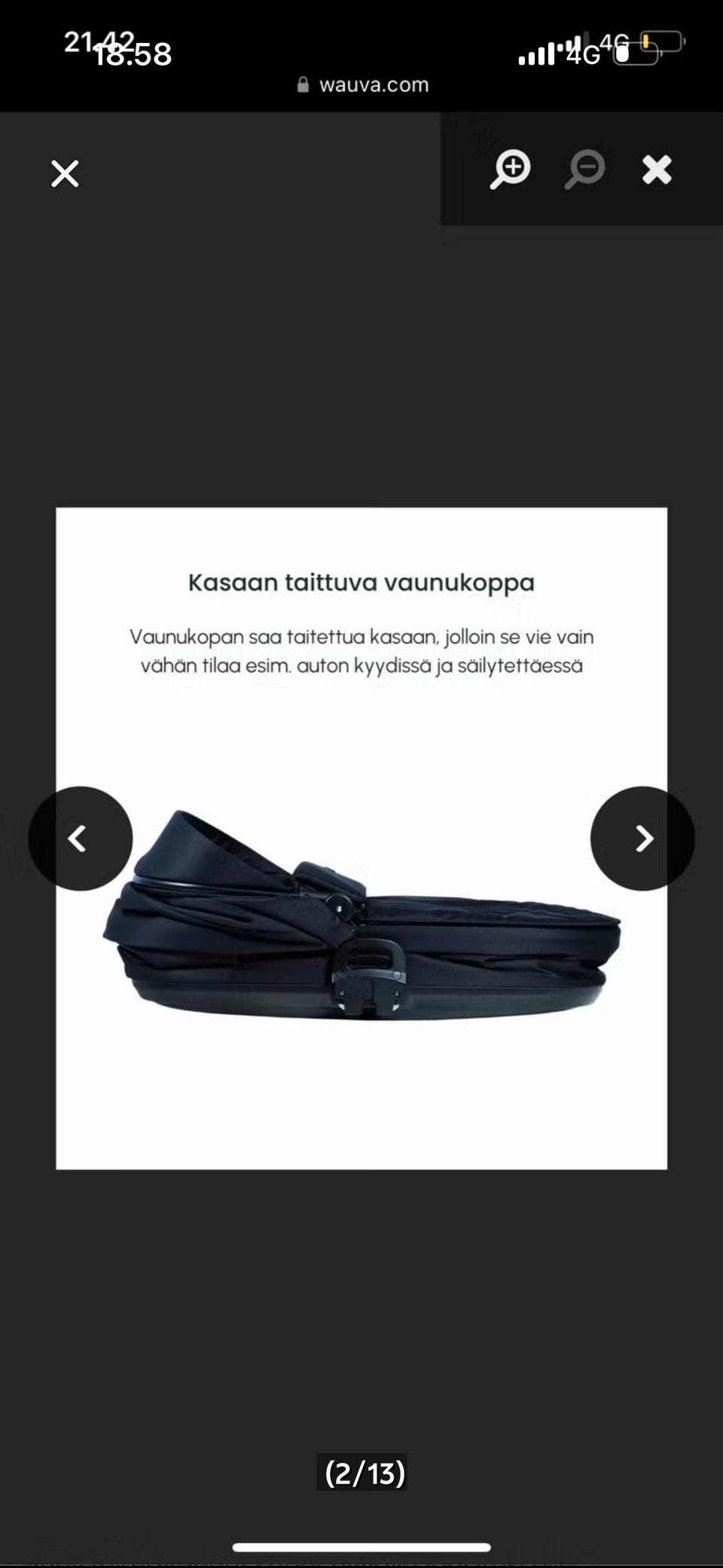Dismiss the image viewer via right X

pyautogui.click(x=656, y=171)
